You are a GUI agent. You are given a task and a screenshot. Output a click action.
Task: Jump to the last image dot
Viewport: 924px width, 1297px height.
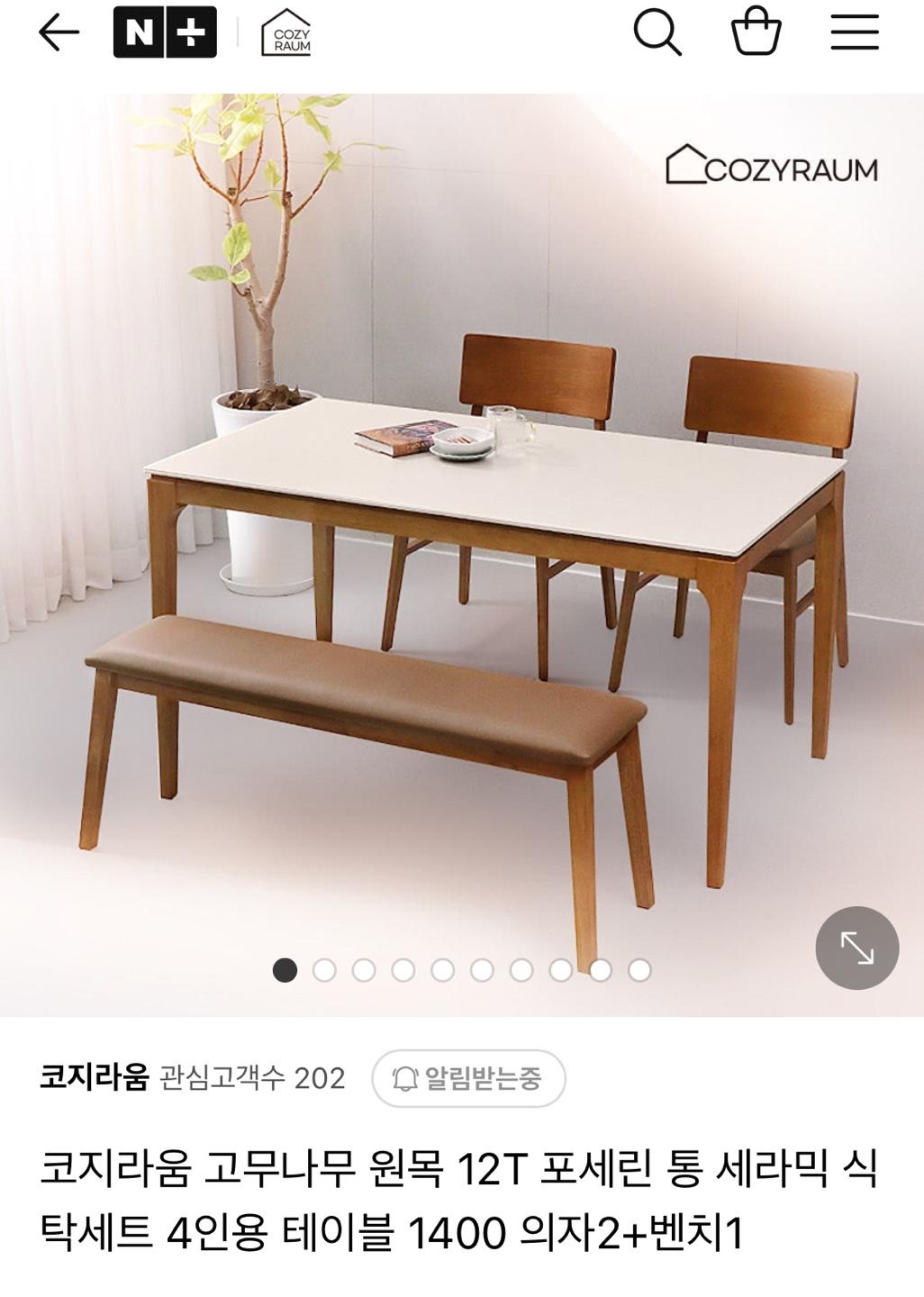click(x=639, y=970)
